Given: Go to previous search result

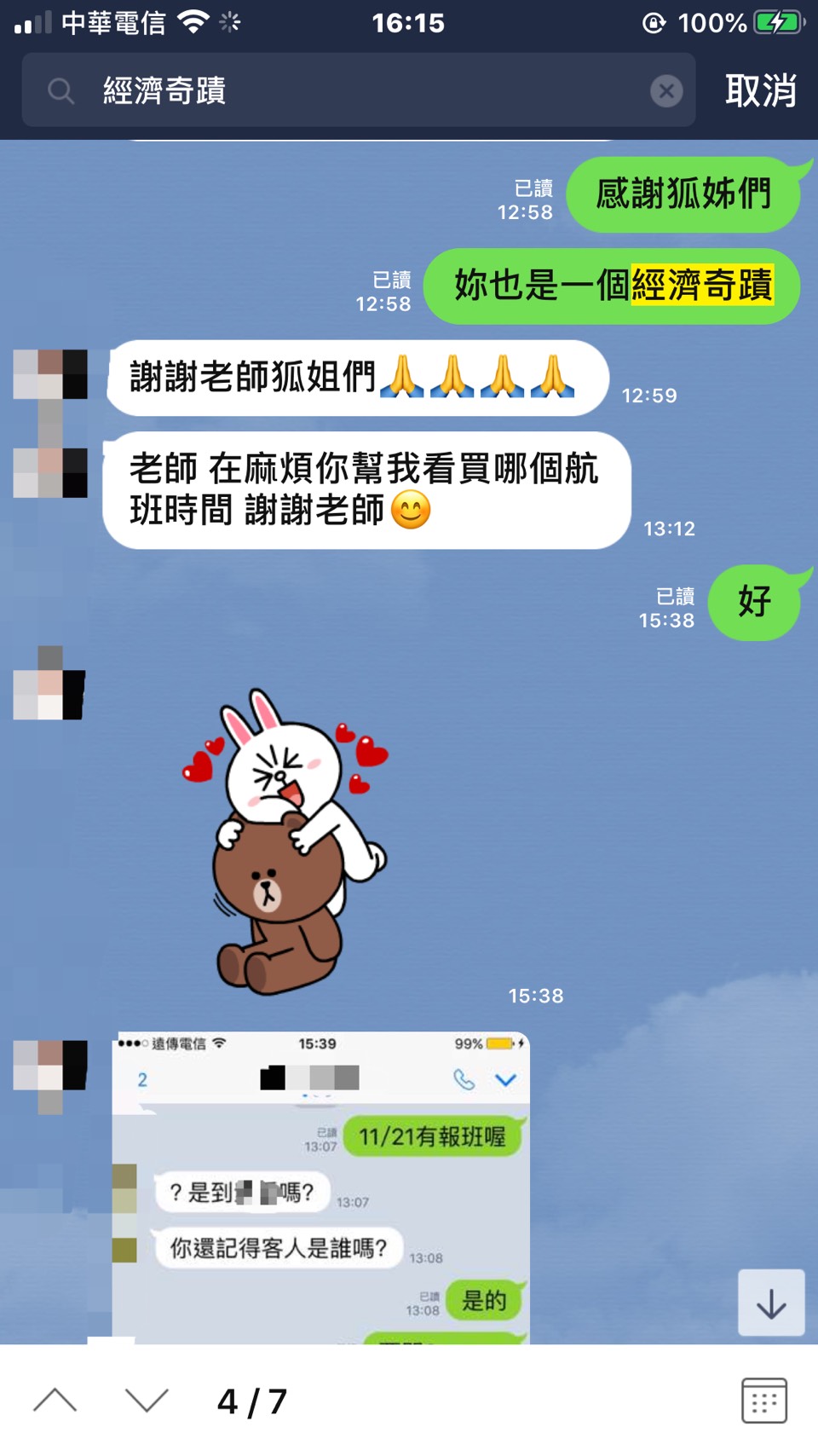Looking at the screenshot, I should [55, 1401].
